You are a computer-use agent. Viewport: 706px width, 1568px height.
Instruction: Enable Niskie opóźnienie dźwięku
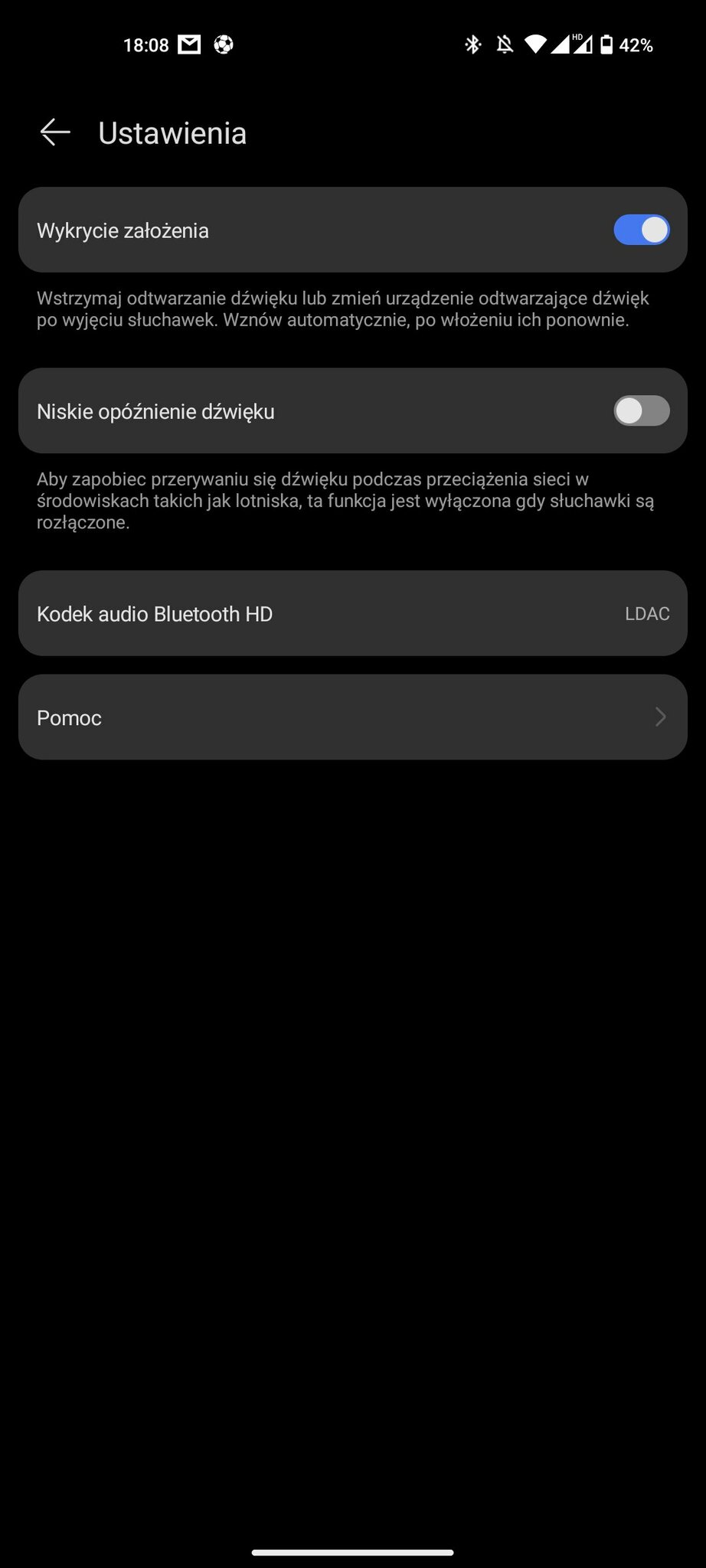click(x=641, y=411)
